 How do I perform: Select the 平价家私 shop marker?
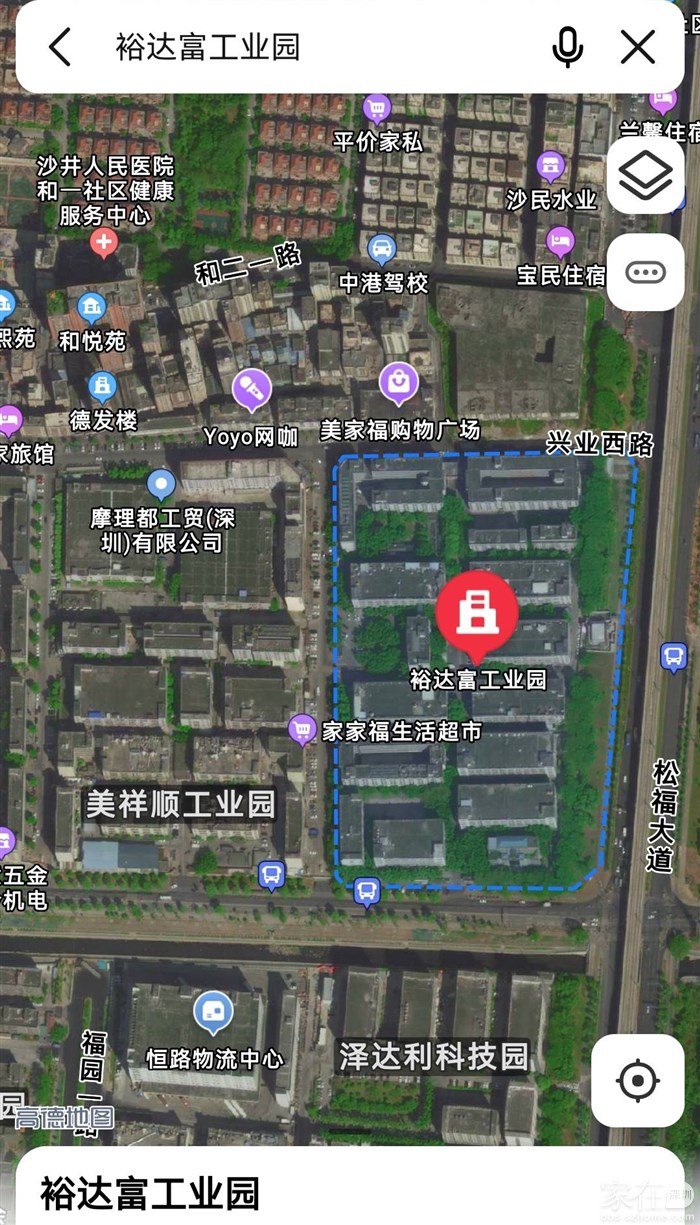[x=377, y=107]
